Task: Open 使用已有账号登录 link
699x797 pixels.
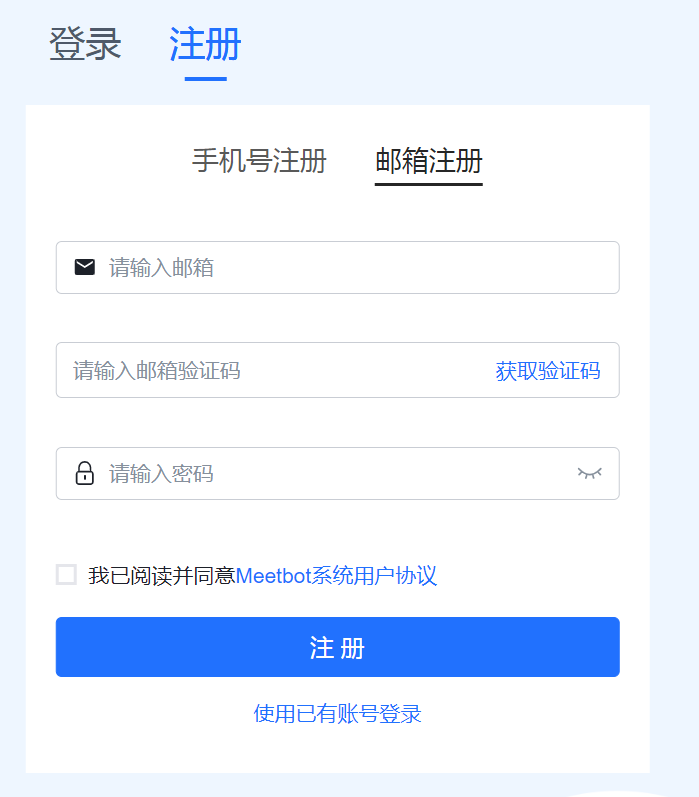Action: coord(337,713)
